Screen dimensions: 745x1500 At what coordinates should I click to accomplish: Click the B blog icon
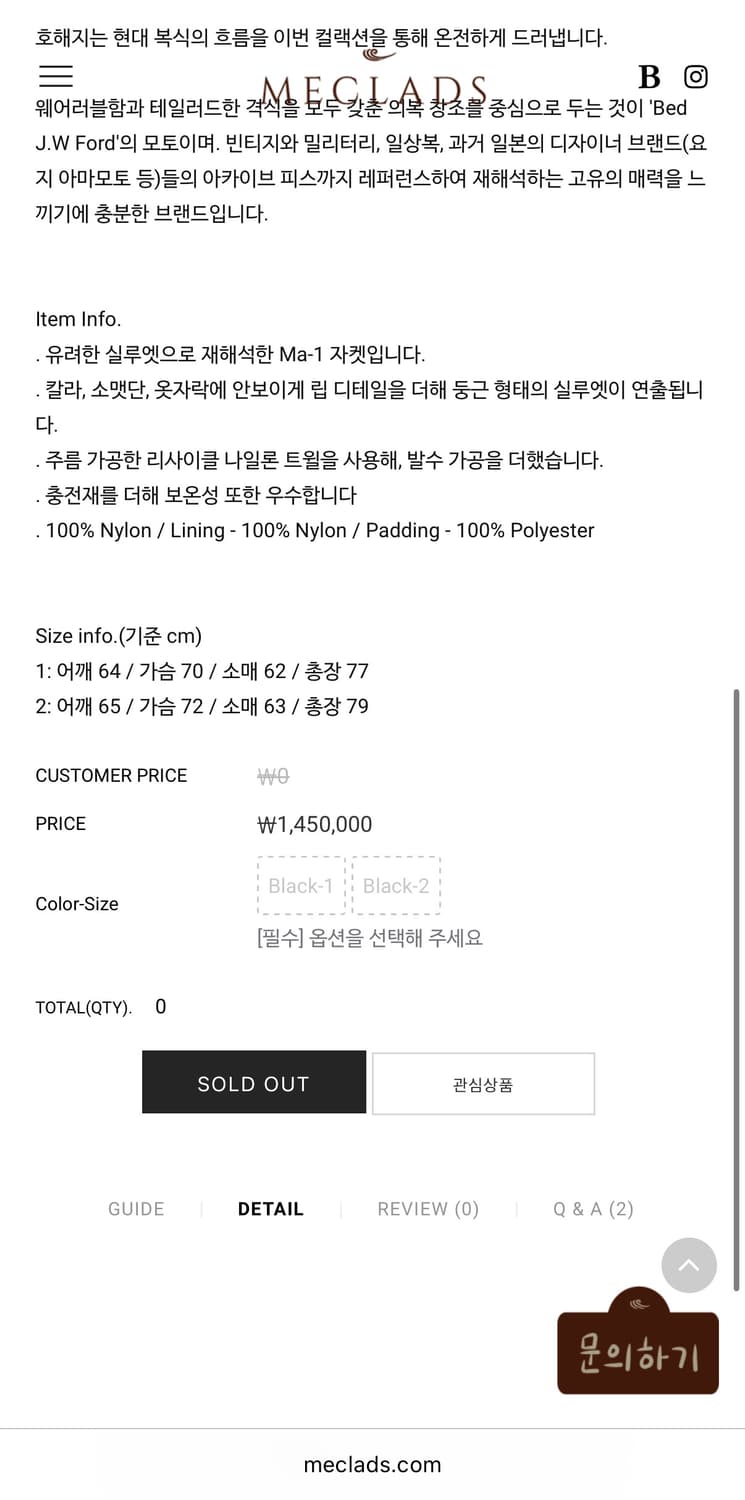pyautogui.click(x=650, y=77)
